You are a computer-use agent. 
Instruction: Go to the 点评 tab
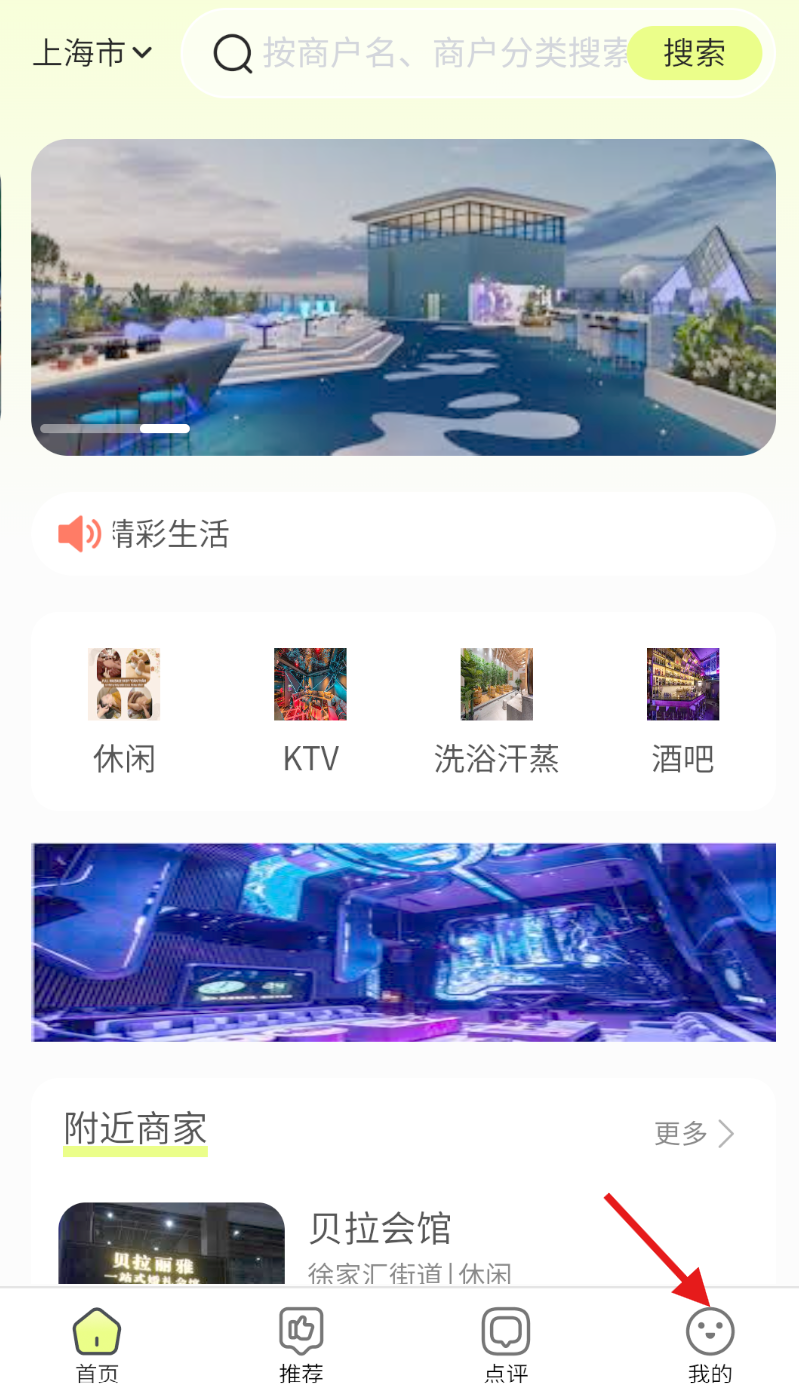tap(506, 1344)
